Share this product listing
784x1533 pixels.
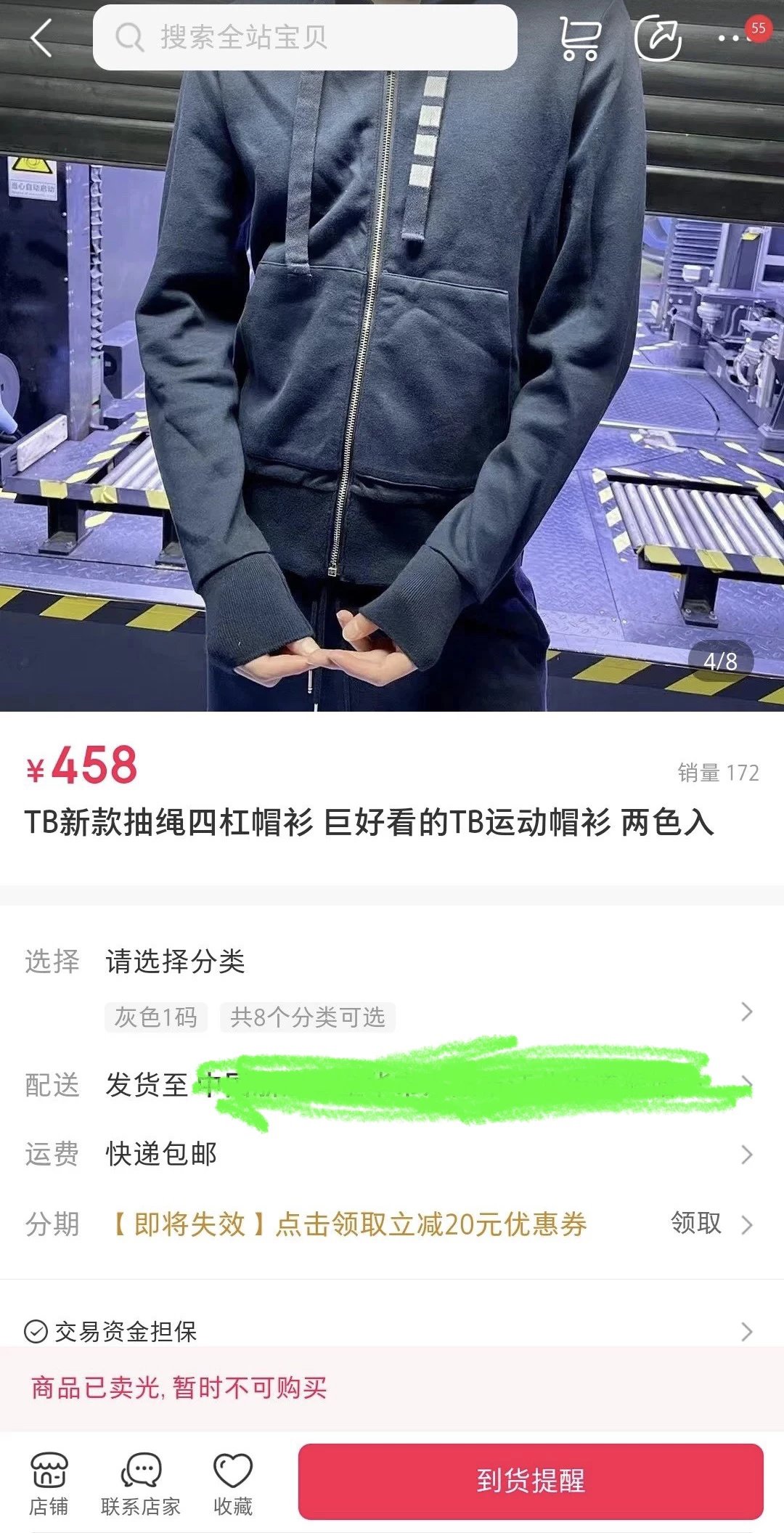tap(658, 38)
